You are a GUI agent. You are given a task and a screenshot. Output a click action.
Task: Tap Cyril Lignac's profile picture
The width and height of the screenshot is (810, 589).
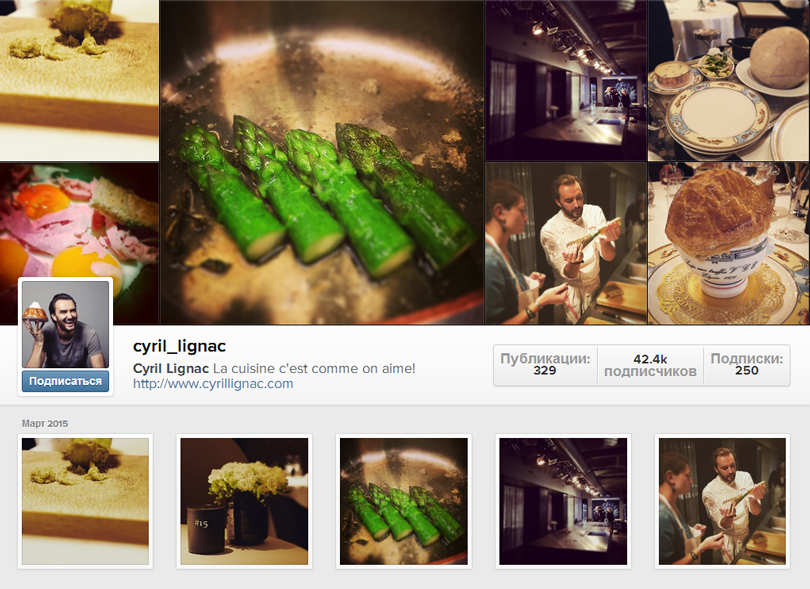[x=65, y=325]
